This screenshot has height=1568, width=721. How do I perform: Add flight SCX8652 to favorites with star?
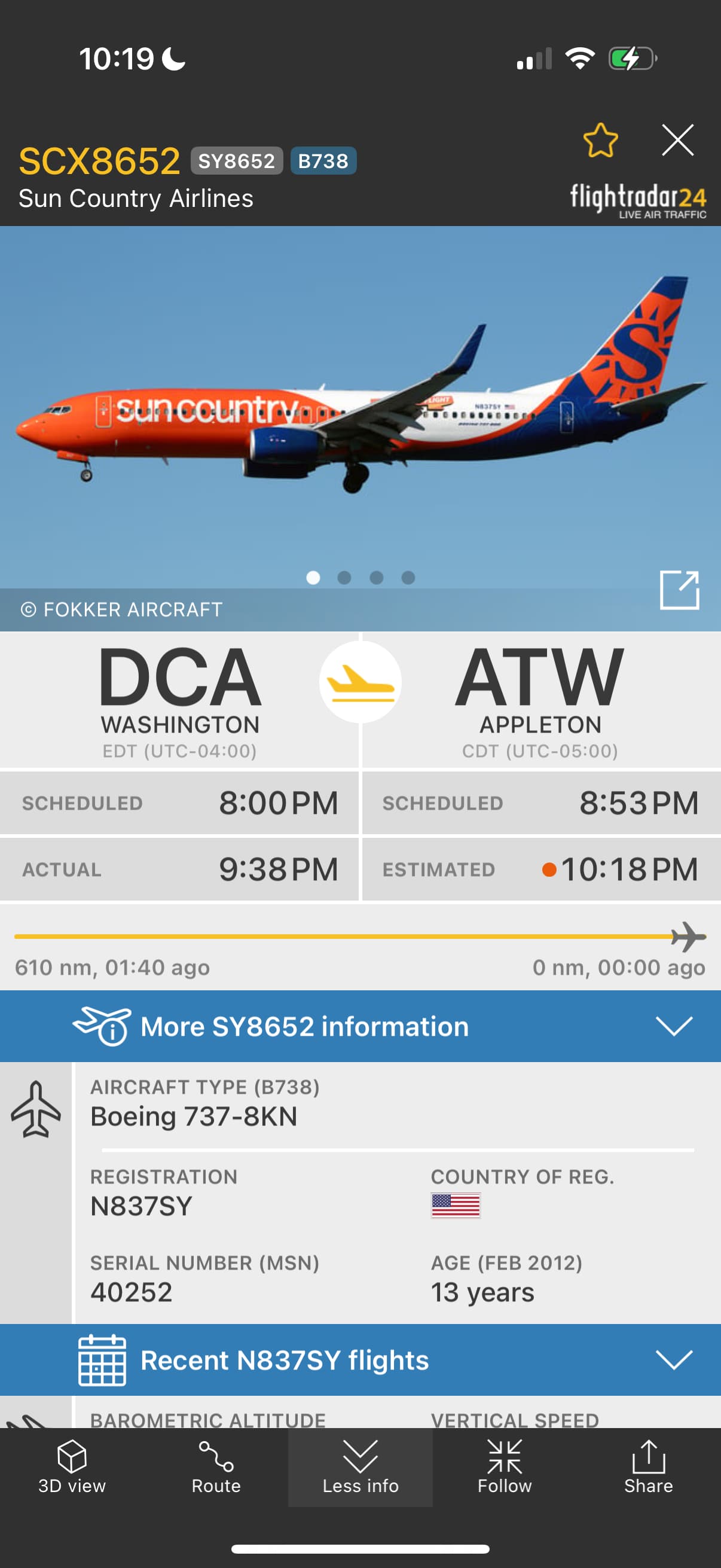pos(600,141)
